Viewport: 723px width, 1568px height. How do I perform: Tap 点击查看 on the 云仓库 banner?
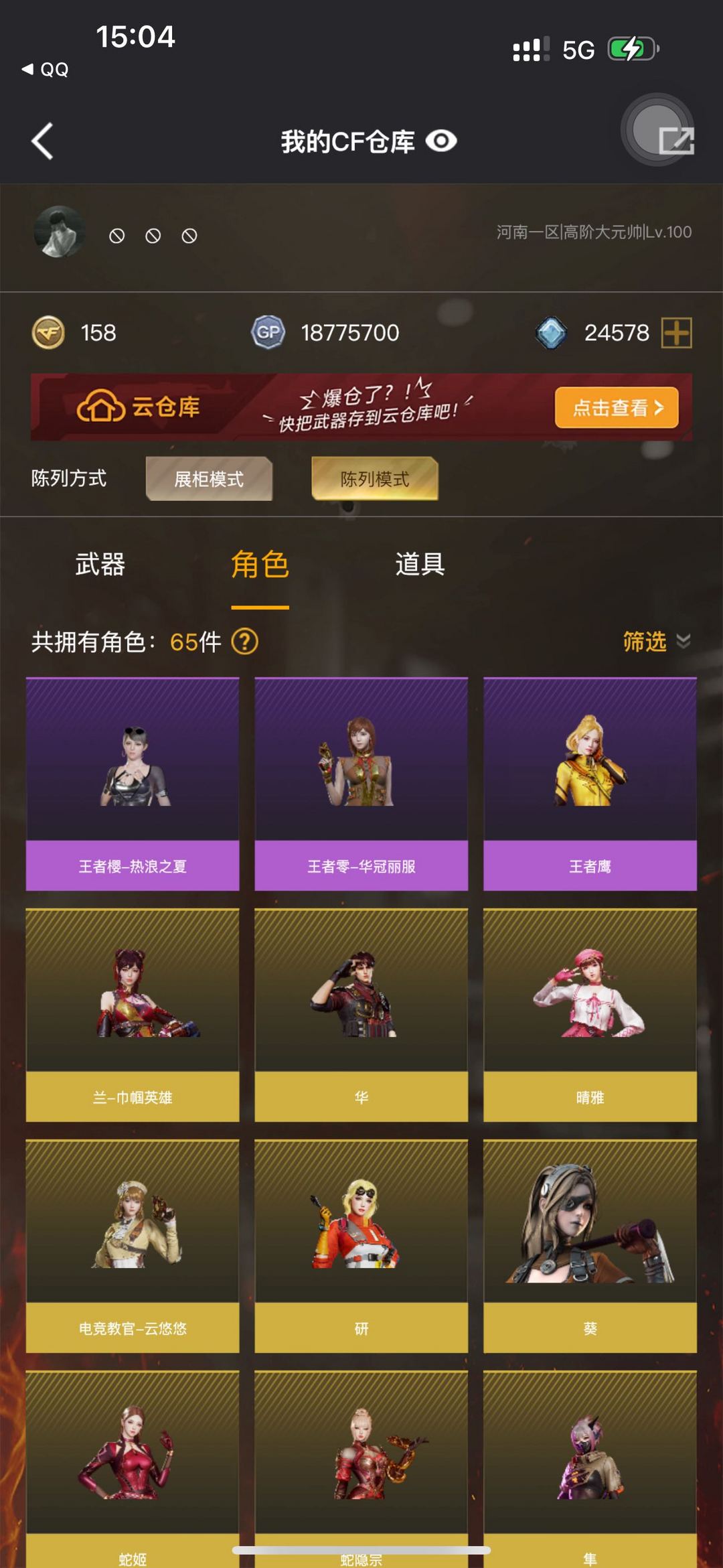pos(617,407)
